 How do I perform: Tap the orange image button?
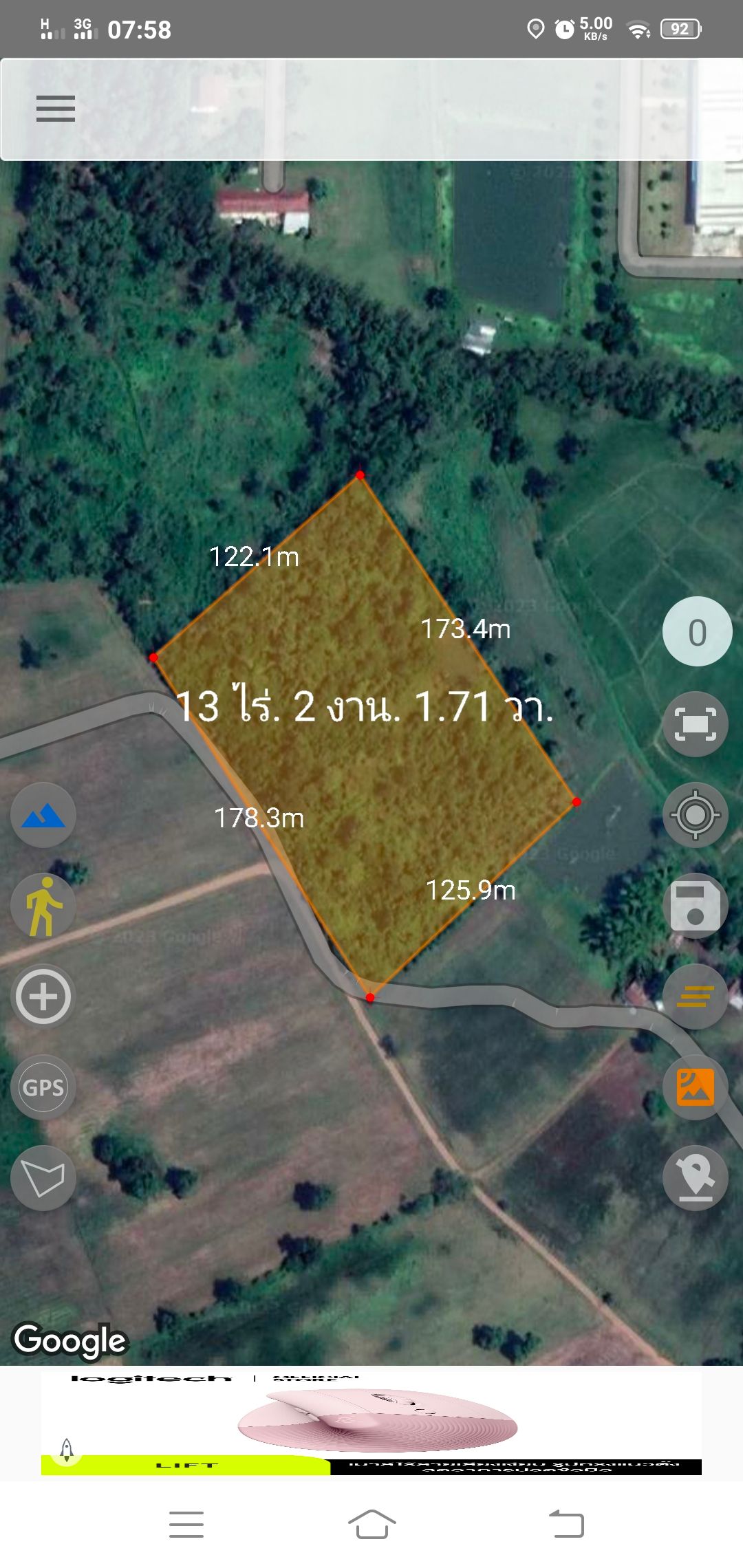point(696,1087)
